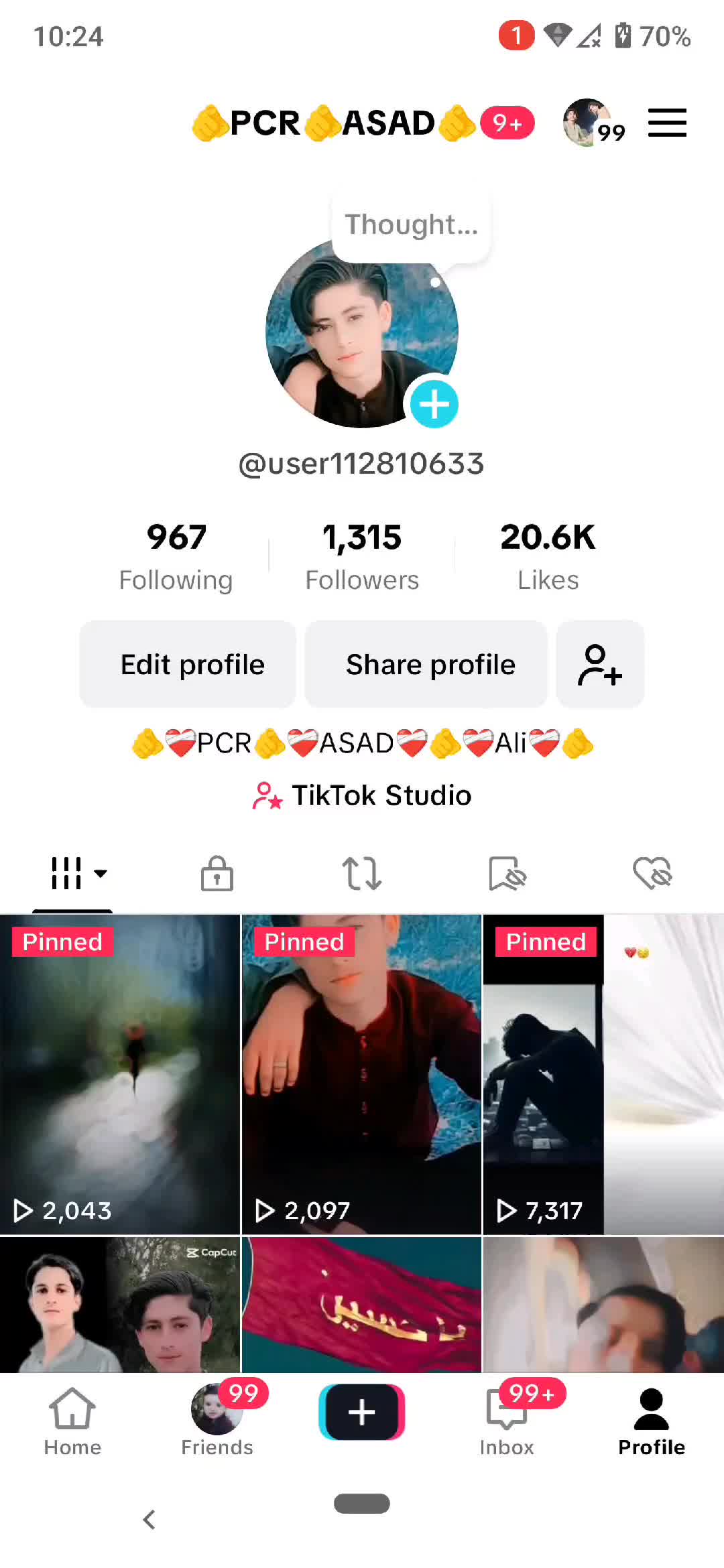
Task: Tap the add friends icon button
Action: [600, 664]
